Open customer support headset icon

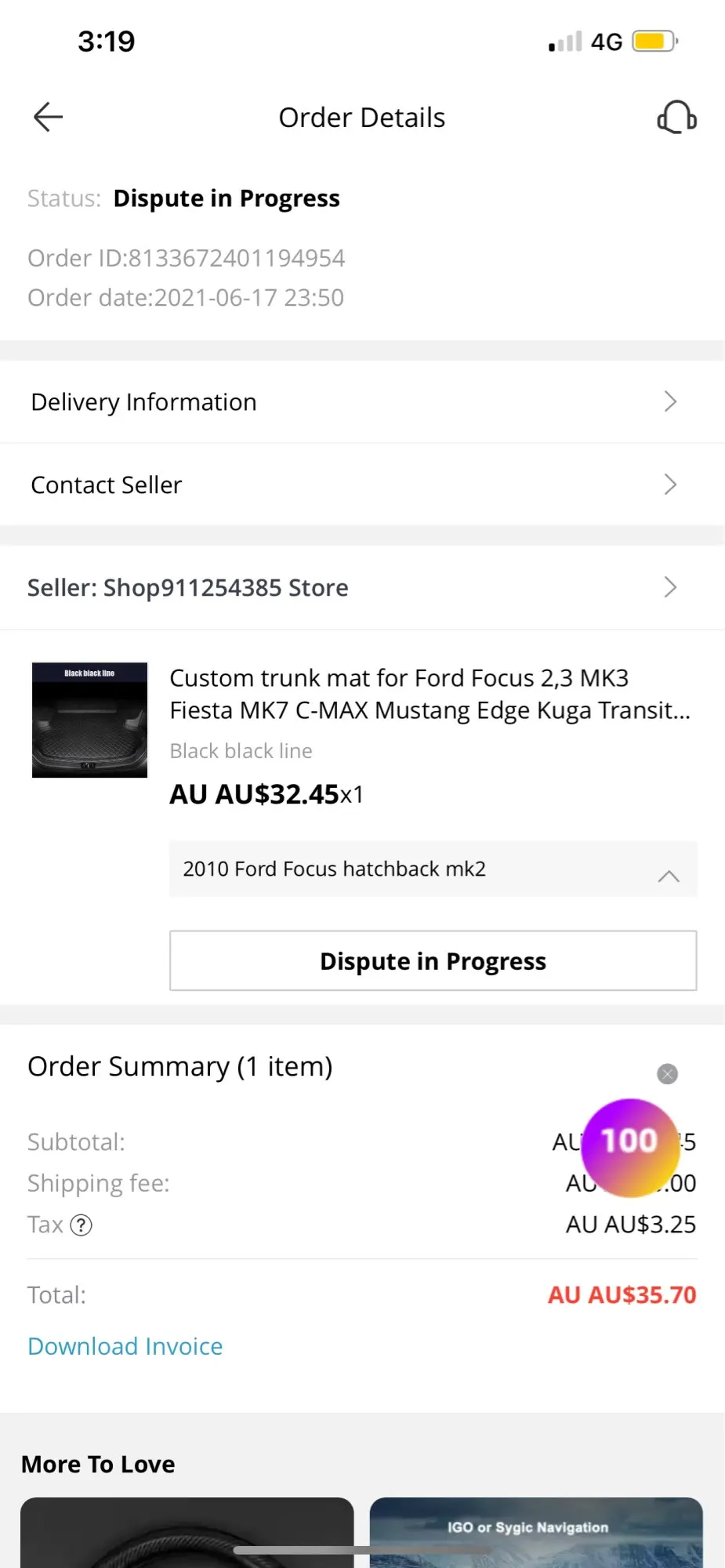[676, 118]
